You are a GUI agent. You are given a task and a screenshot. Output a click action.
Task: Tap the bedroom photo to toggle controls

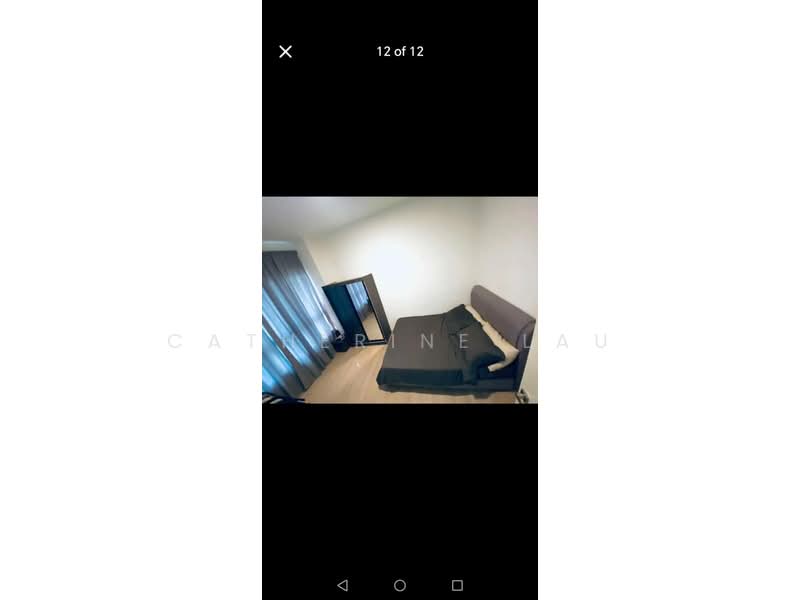[x=400, y=300]
